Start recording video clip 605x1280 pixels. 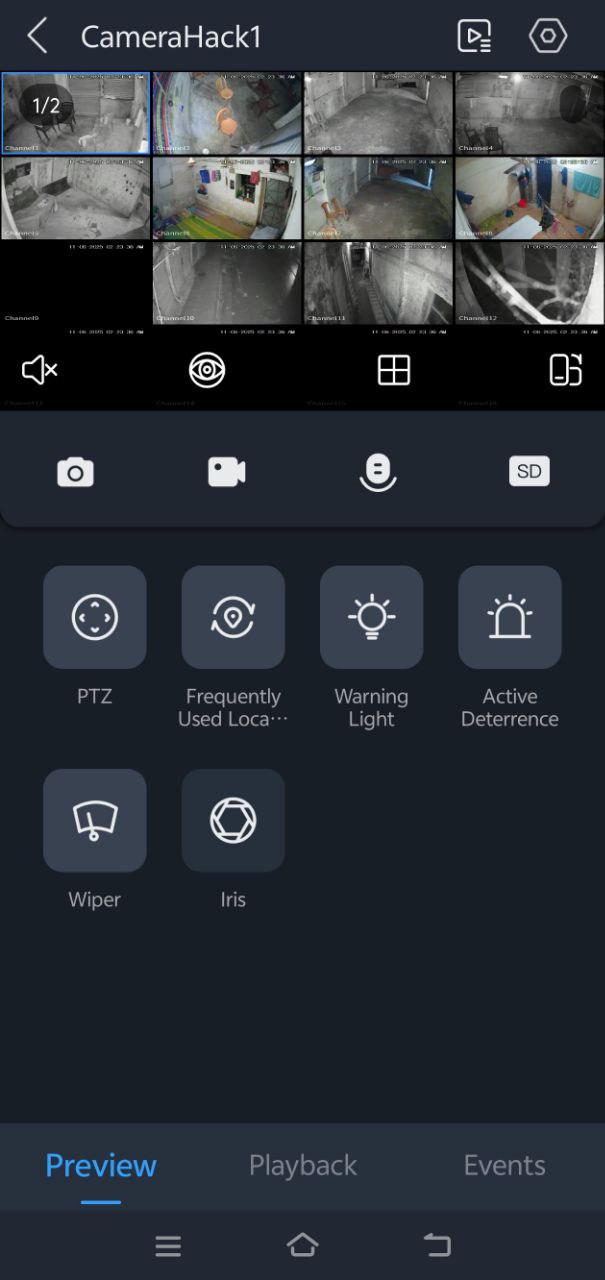pyautogui.click(x=227, y=472)
